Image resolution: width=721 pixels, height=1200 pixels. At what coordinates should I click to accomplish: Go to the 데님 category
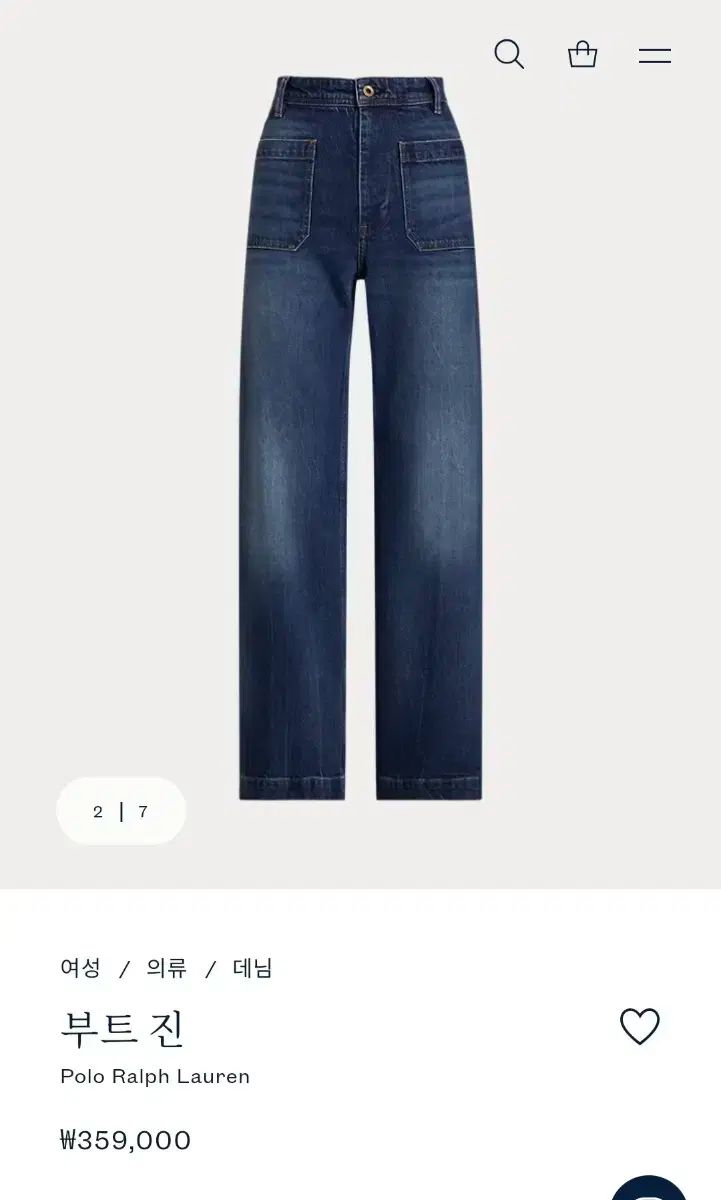pyautogui.click(x=253, y=968)
